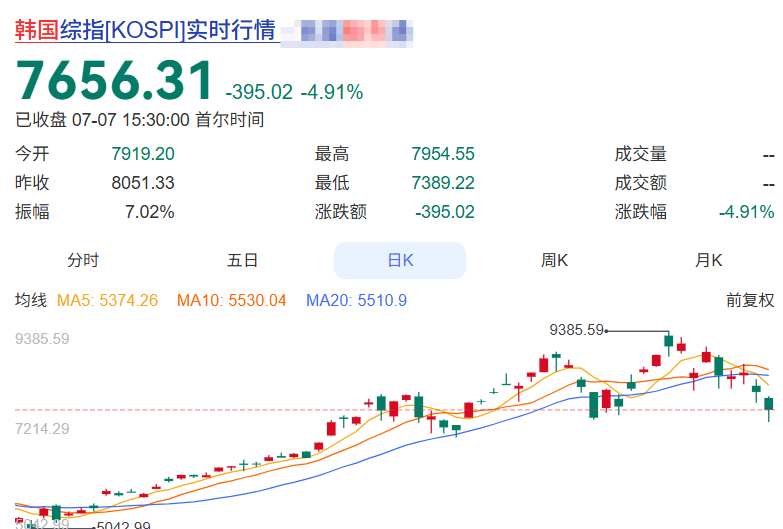
Task: Open the 韩国综指[KOSPI]实时行情 link
Action: (x=145, y=30)
